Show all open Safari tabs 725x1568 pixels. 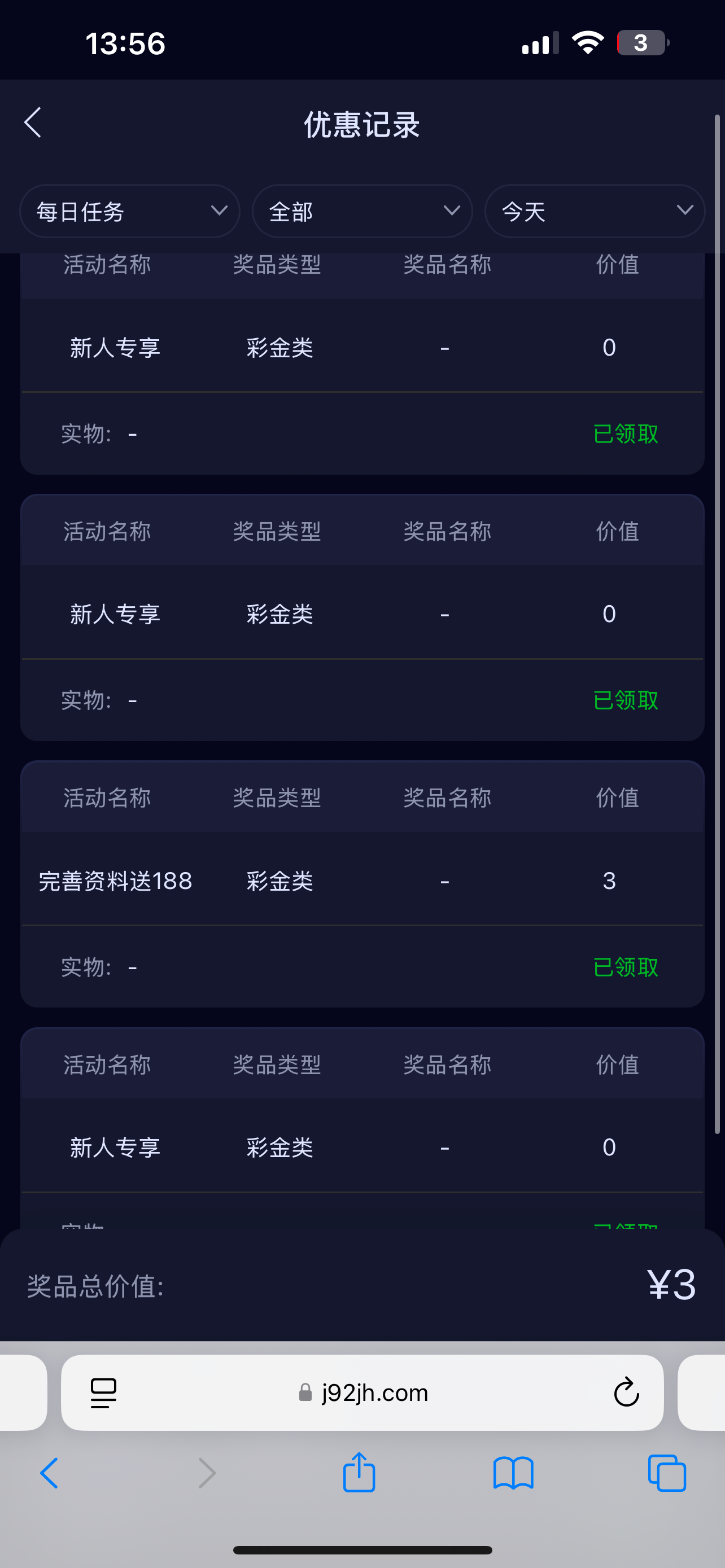coord(667,1473)
